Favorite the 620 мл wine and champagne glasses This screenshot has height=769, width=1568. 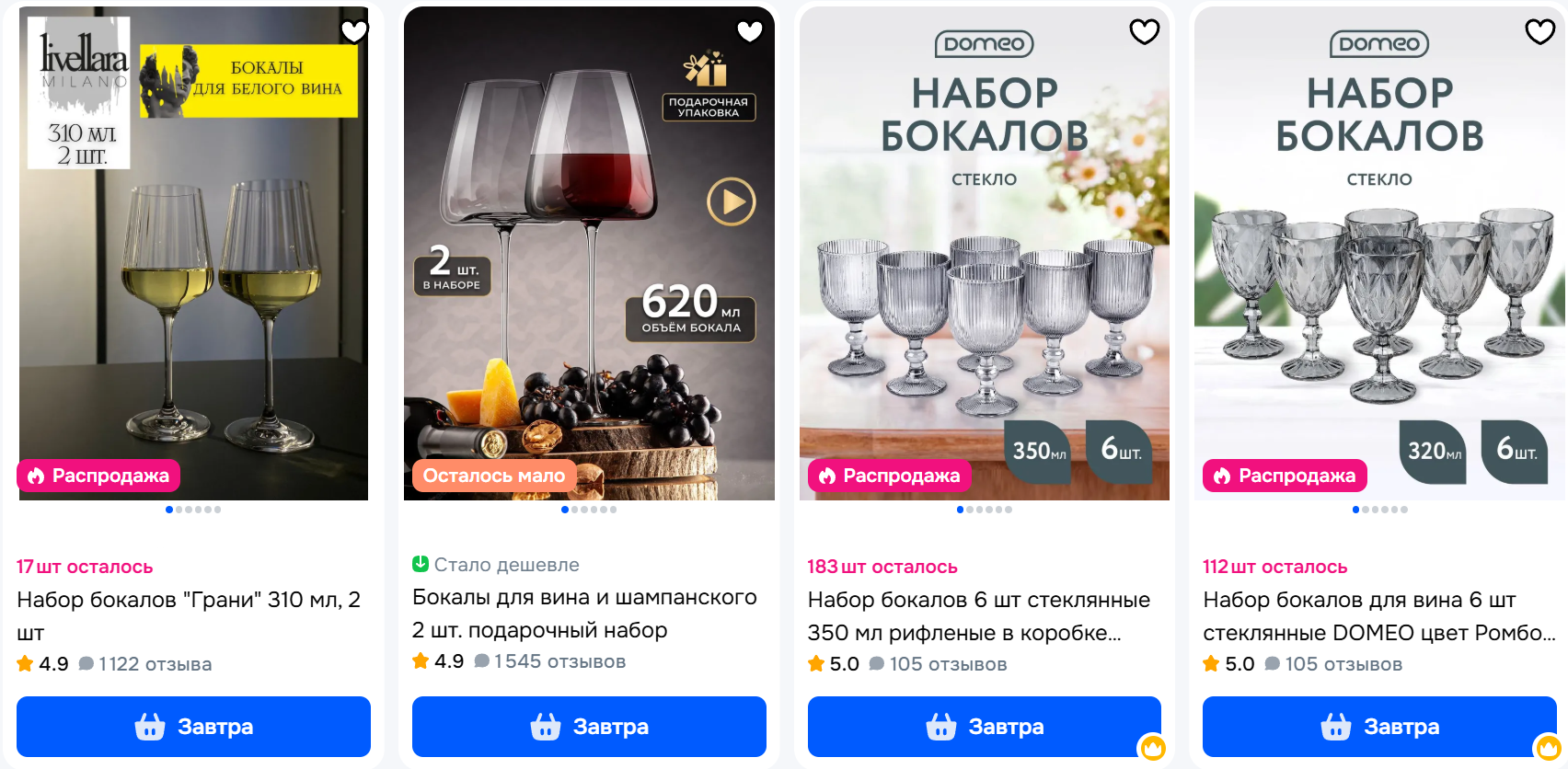pos(750,31)
